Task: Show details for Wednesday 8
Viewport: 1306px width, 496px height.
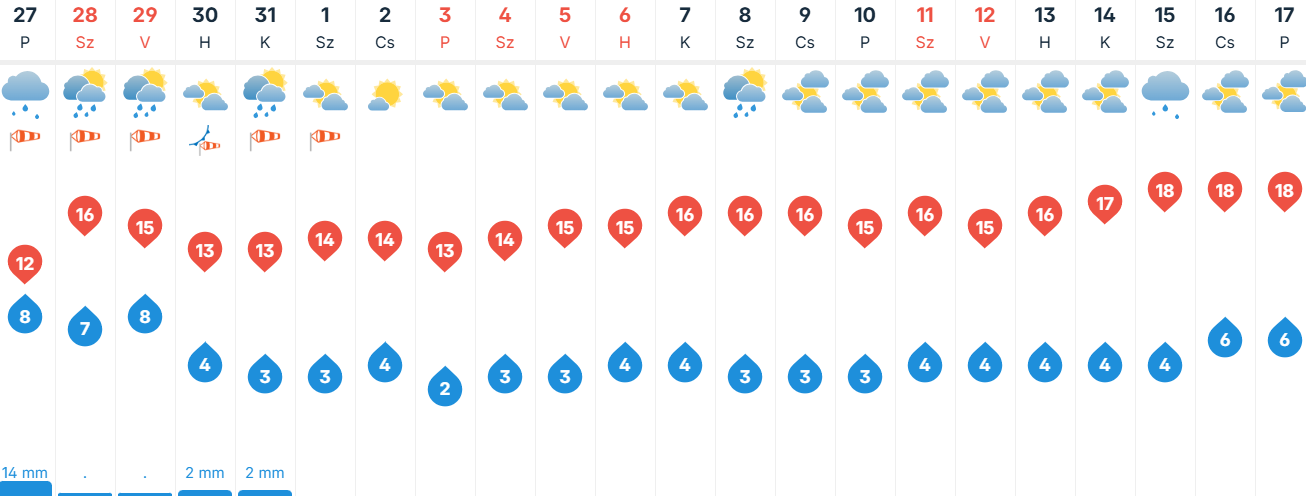Action: (x=745, y=28)
